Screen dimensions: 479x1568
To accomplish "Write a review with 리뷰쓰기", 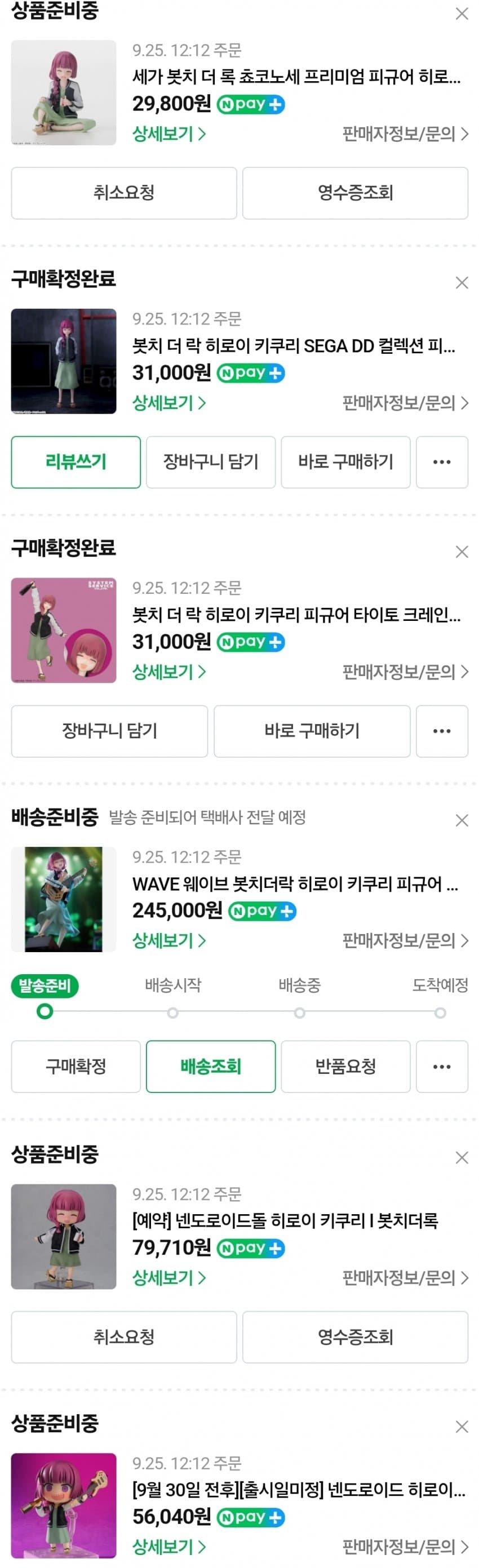I will pyautogui.click(x=76, y=462).
